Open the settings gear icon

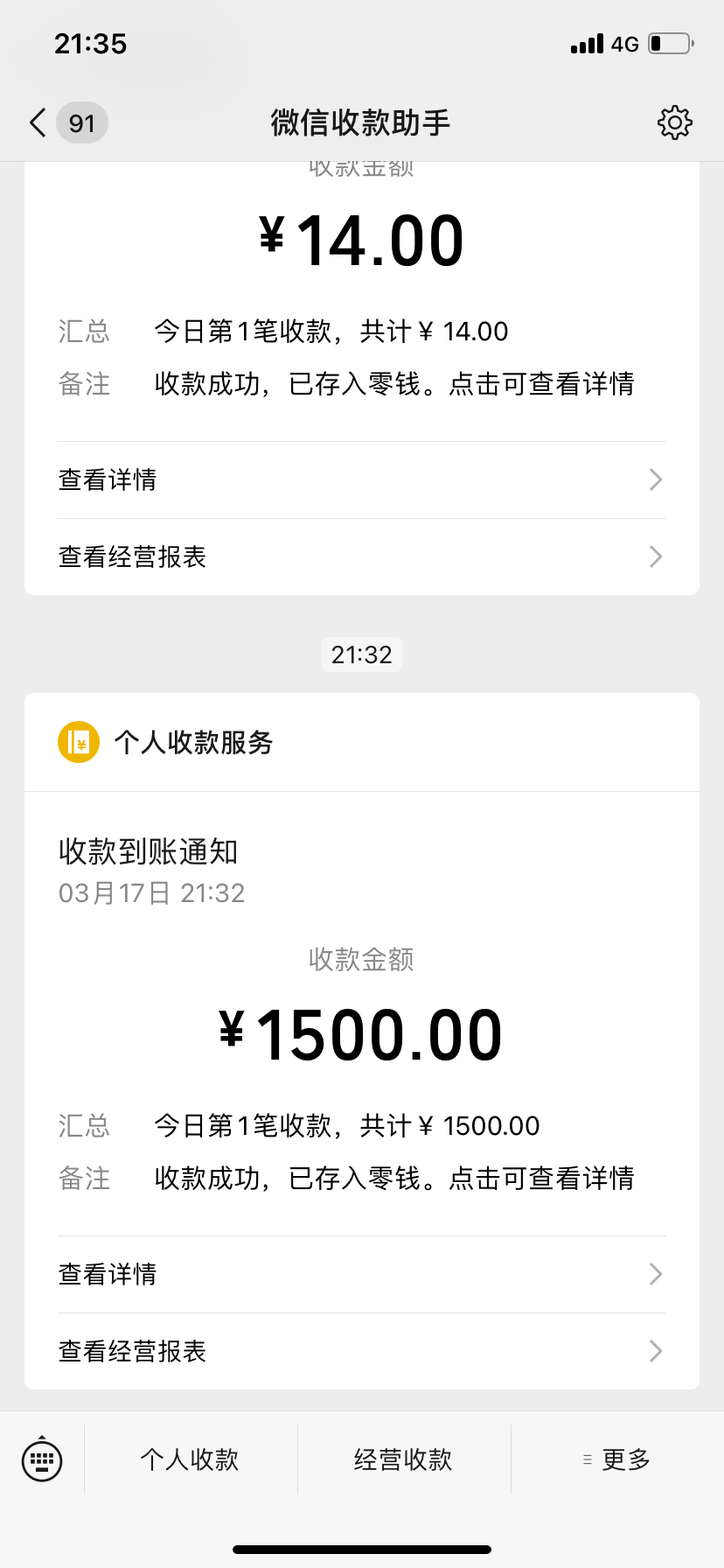[673, 122]
